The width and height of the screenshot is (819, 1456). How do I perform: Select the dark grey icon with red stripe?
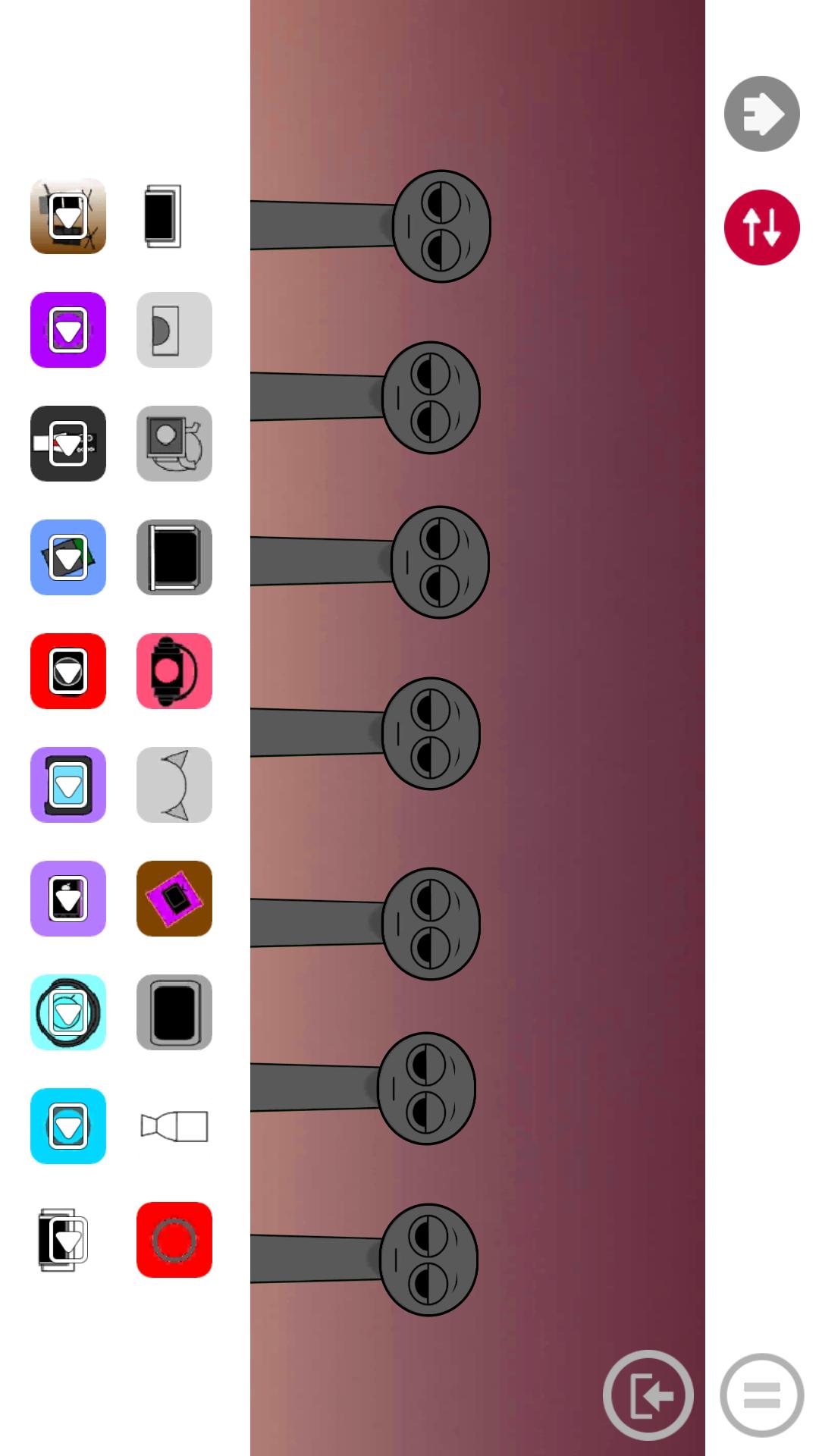(68, 444)
